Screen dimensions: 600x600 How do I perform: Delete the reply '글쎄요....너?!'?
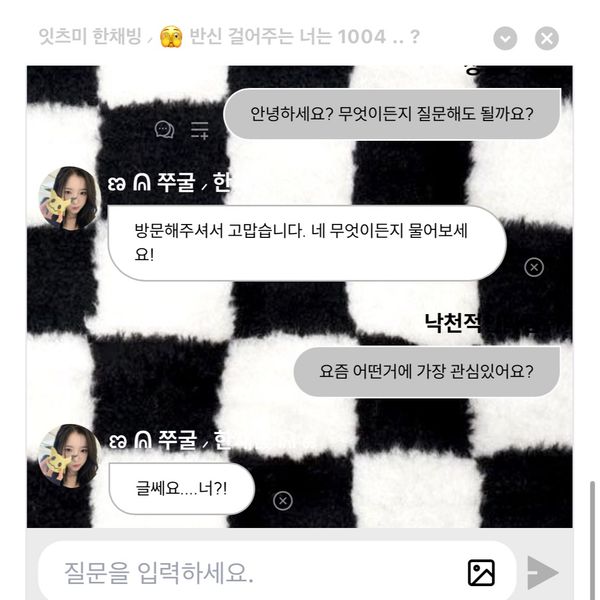tap(283, 500)
